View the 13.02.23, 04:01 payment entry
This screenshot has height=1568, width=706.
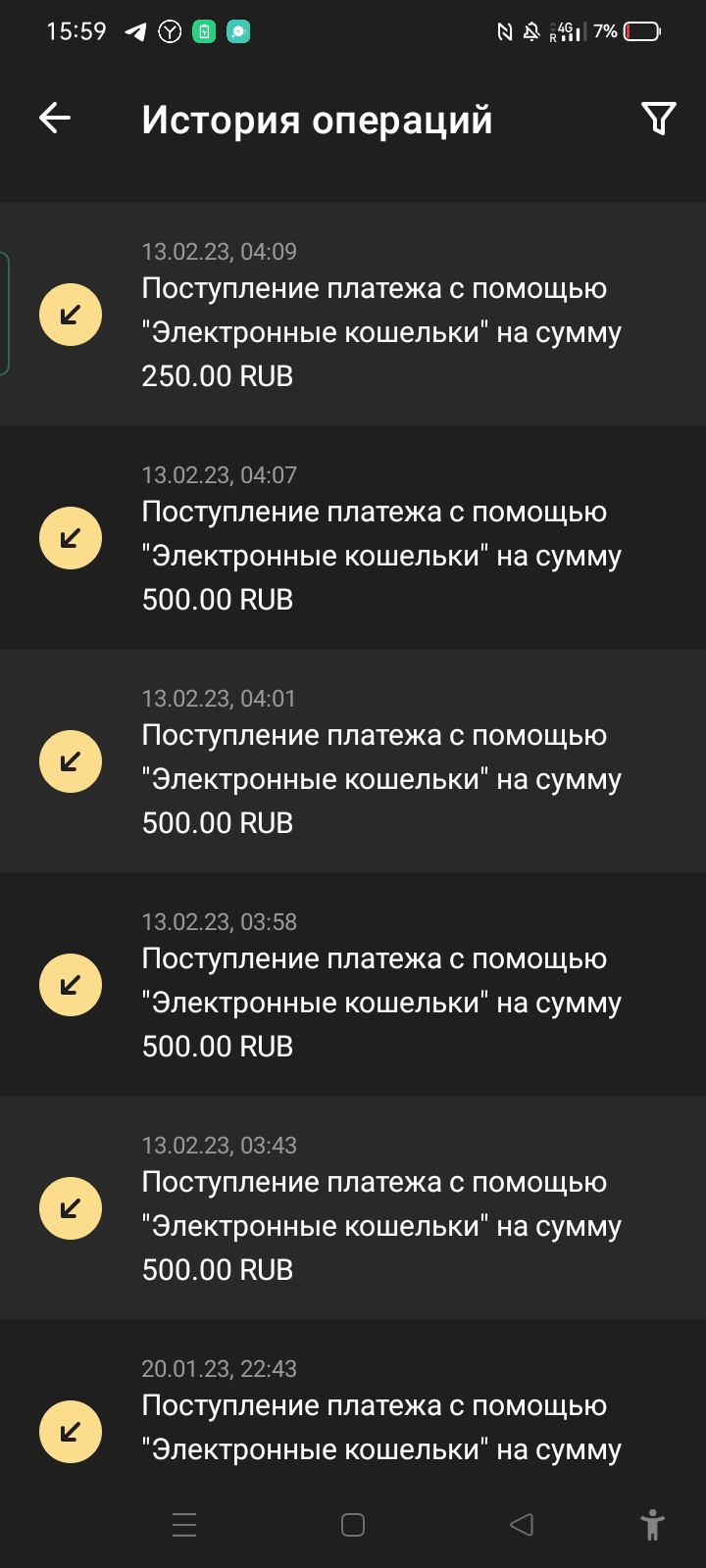pyautogui.click(x=353, y=761)
